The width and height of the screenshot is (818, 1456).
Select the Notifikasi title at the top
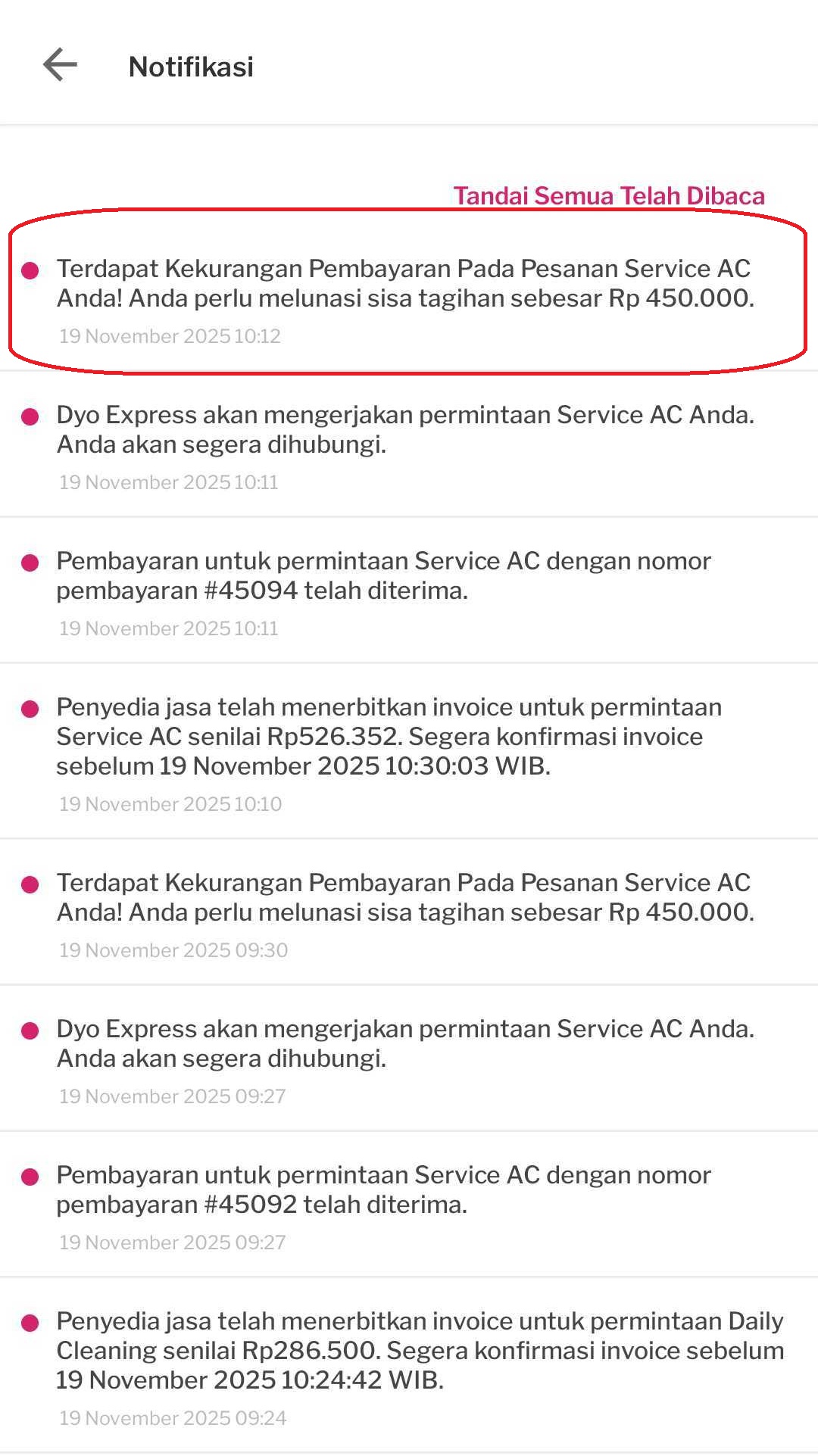(192, 67)
